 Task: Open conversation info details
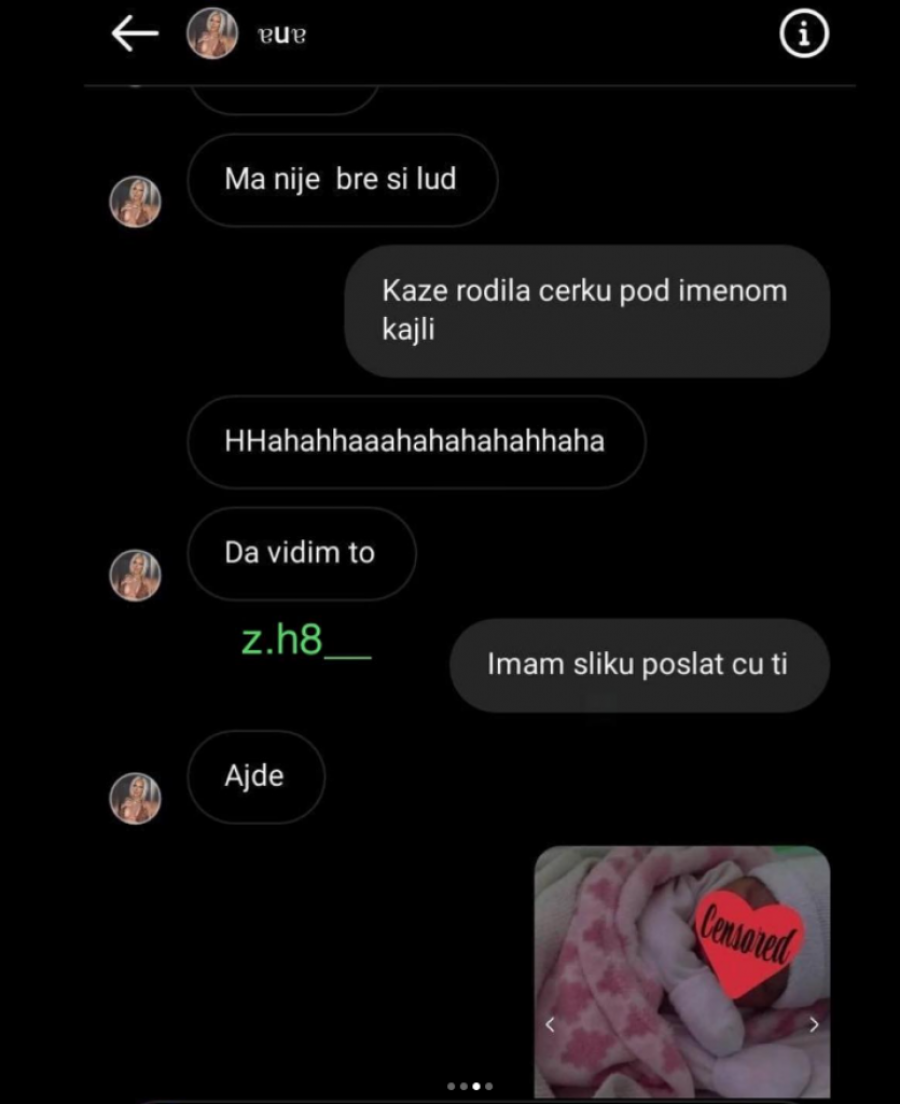[803, 35]
